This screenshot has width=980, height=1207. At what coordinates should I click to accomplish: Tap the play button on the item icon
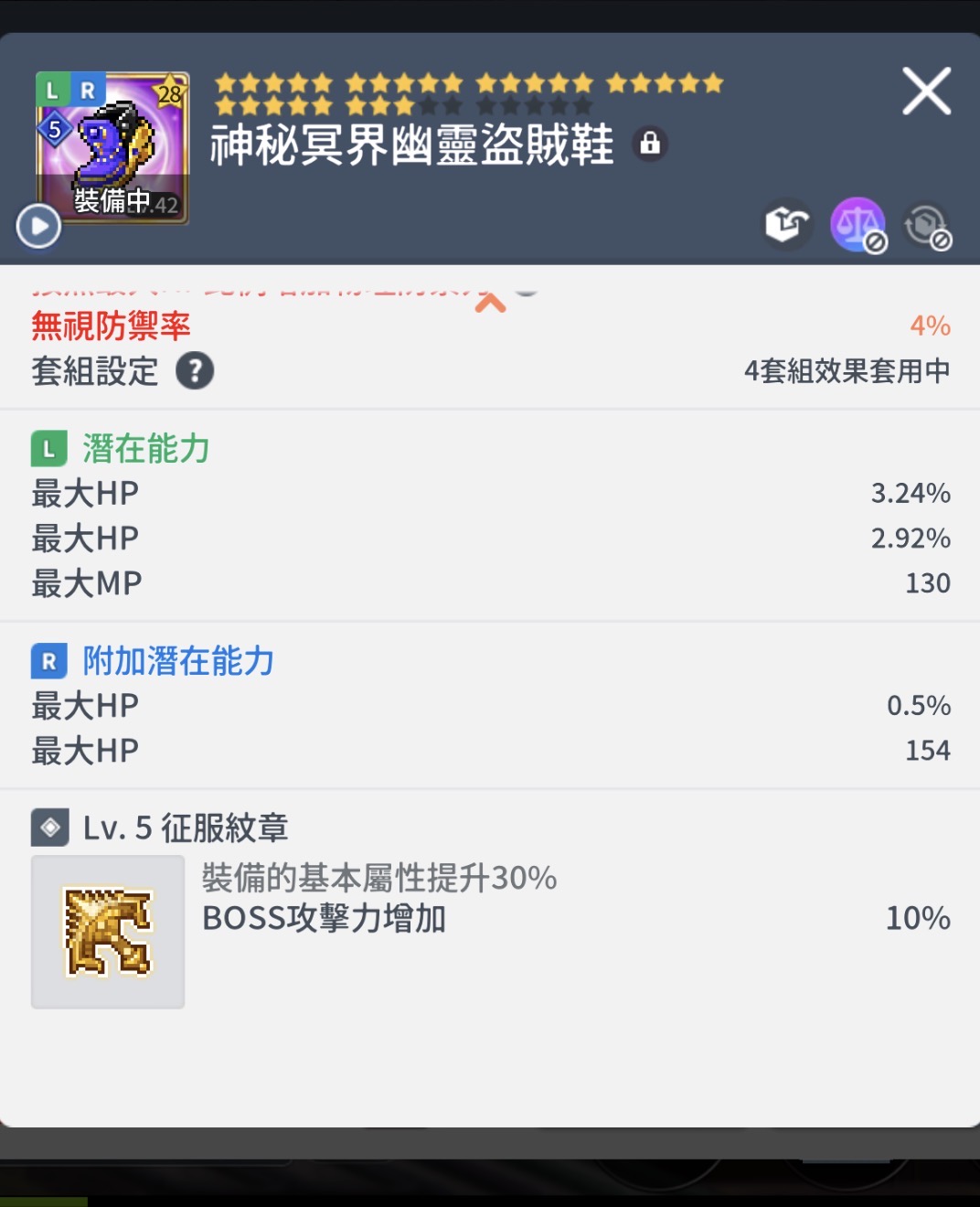click(38, 226)
